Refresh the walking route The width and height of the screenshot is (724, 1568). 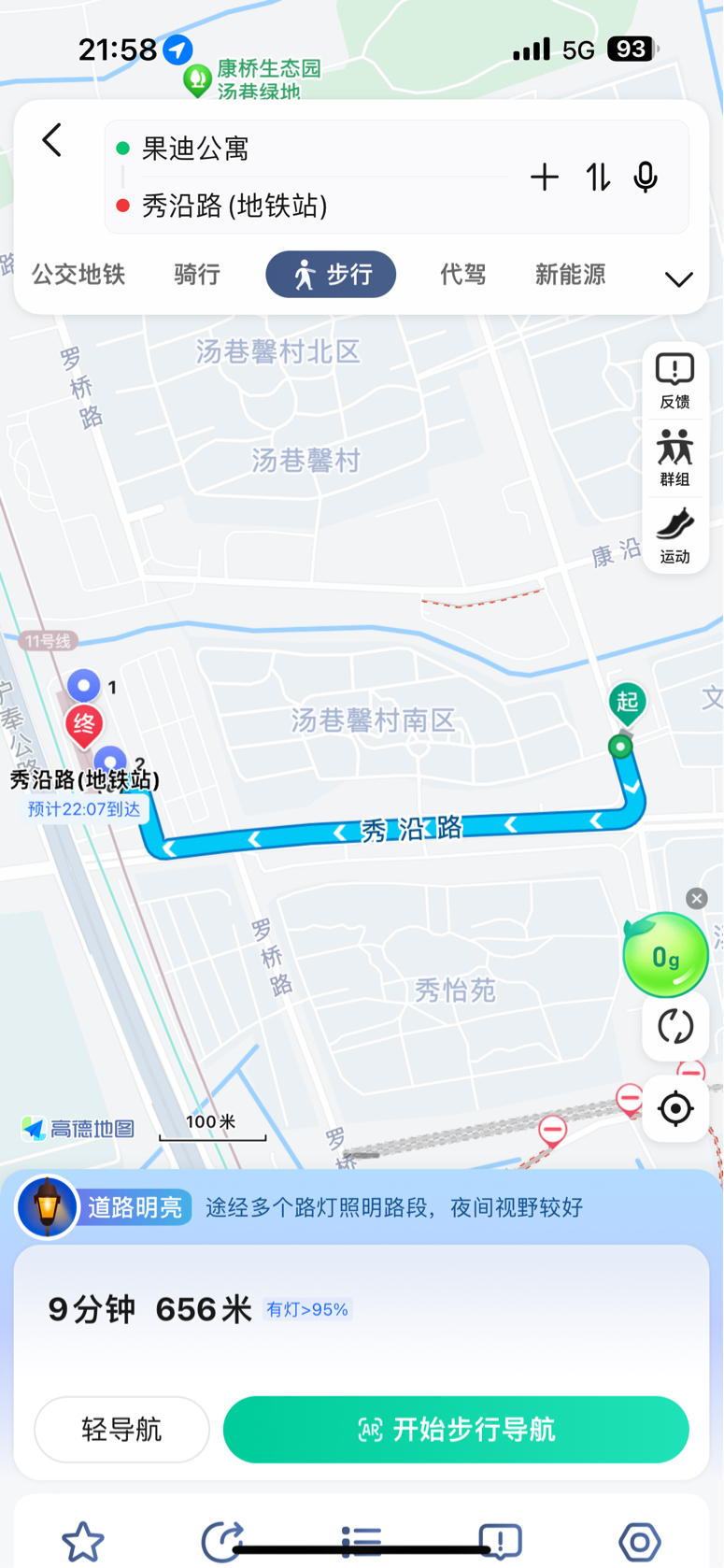(675, 1026)
